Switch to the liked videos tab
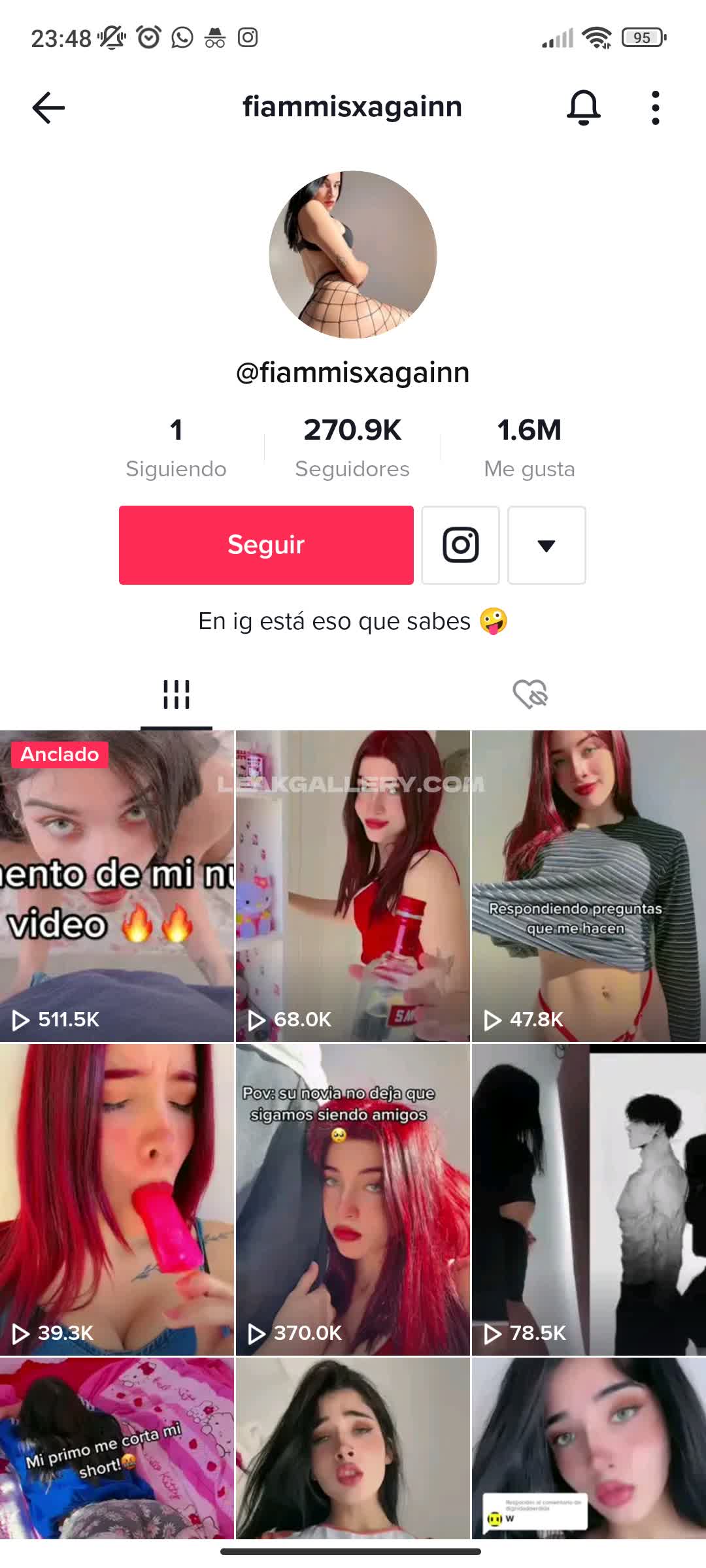Image resolution: width=706 pixels, height=1568 pixels. (529, 694)
